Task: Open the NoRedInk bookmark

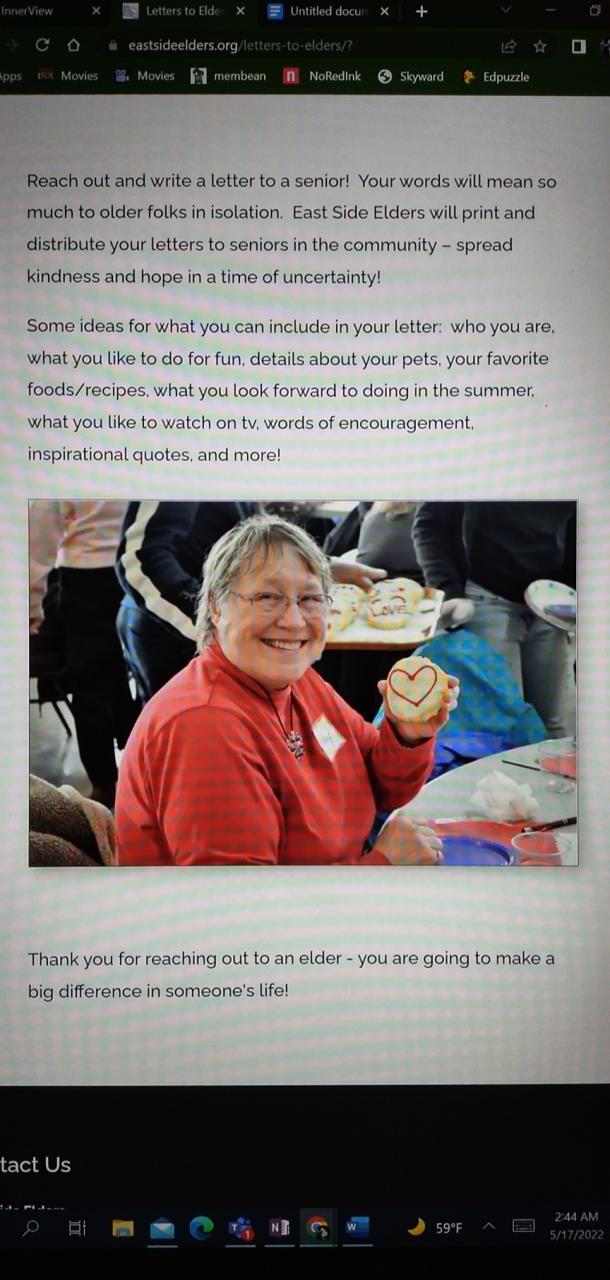Action: point(325,76)
